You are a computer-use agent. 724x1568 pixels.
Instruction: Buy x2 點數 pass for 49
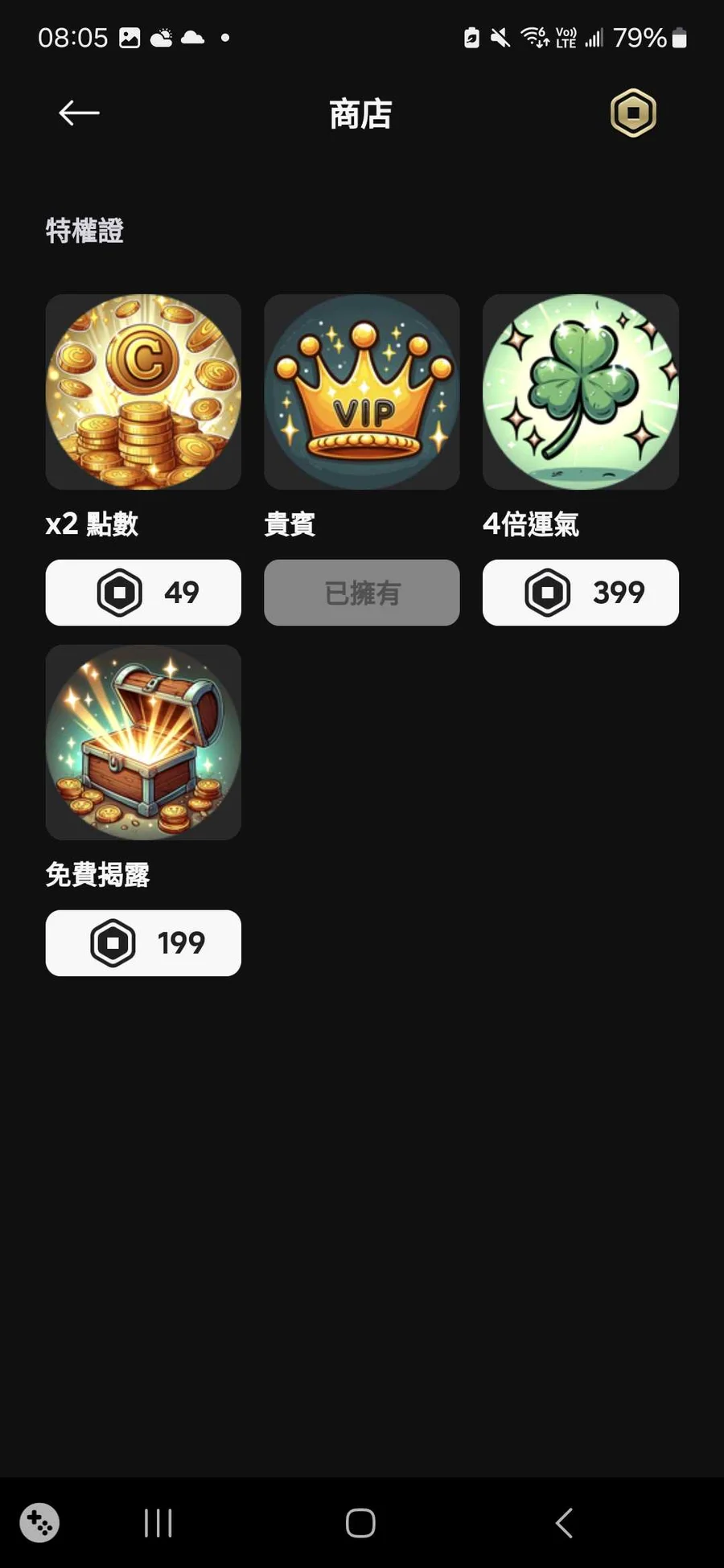coord(143,593)
